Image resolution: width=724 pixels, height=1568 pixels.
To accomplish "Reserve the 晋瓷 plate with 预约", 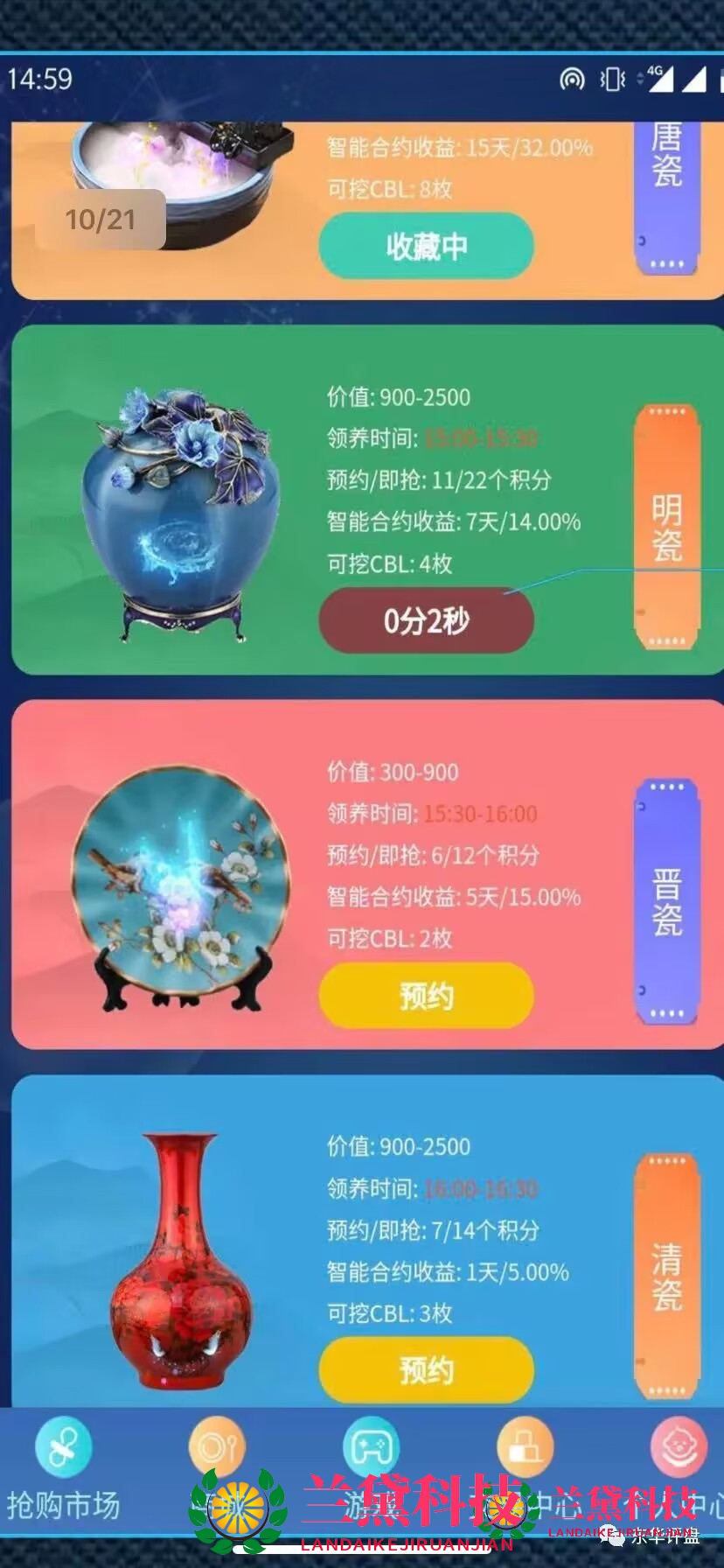I will (x=426, y=996).
